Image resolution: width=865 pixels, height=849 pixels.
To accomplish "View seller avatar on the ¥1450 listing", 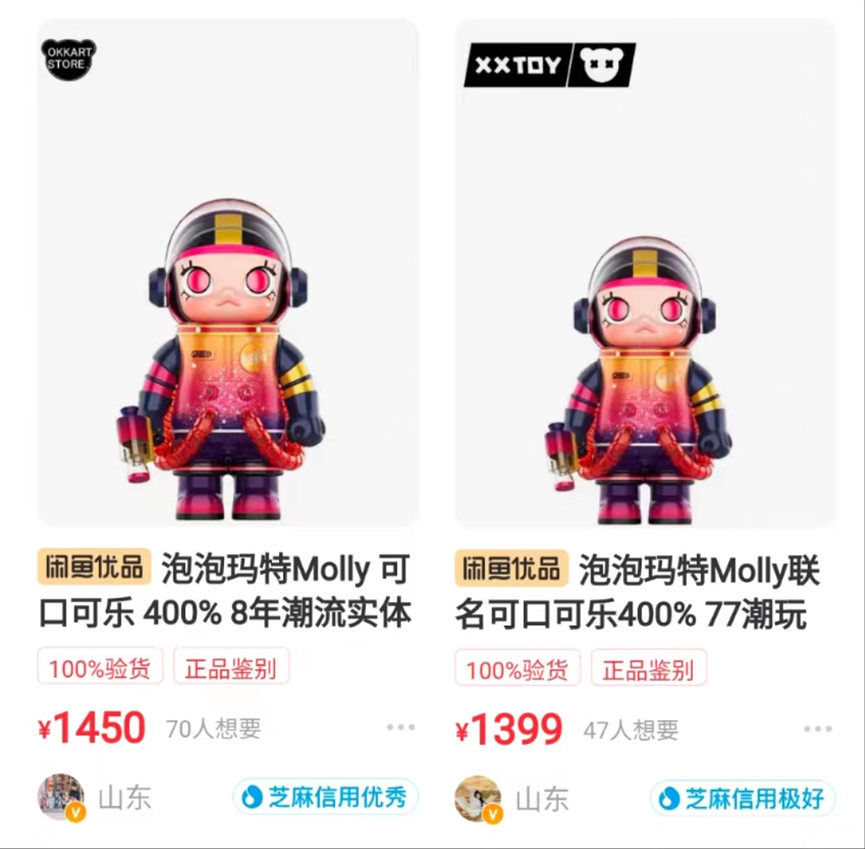I will (x=61, y=797).
